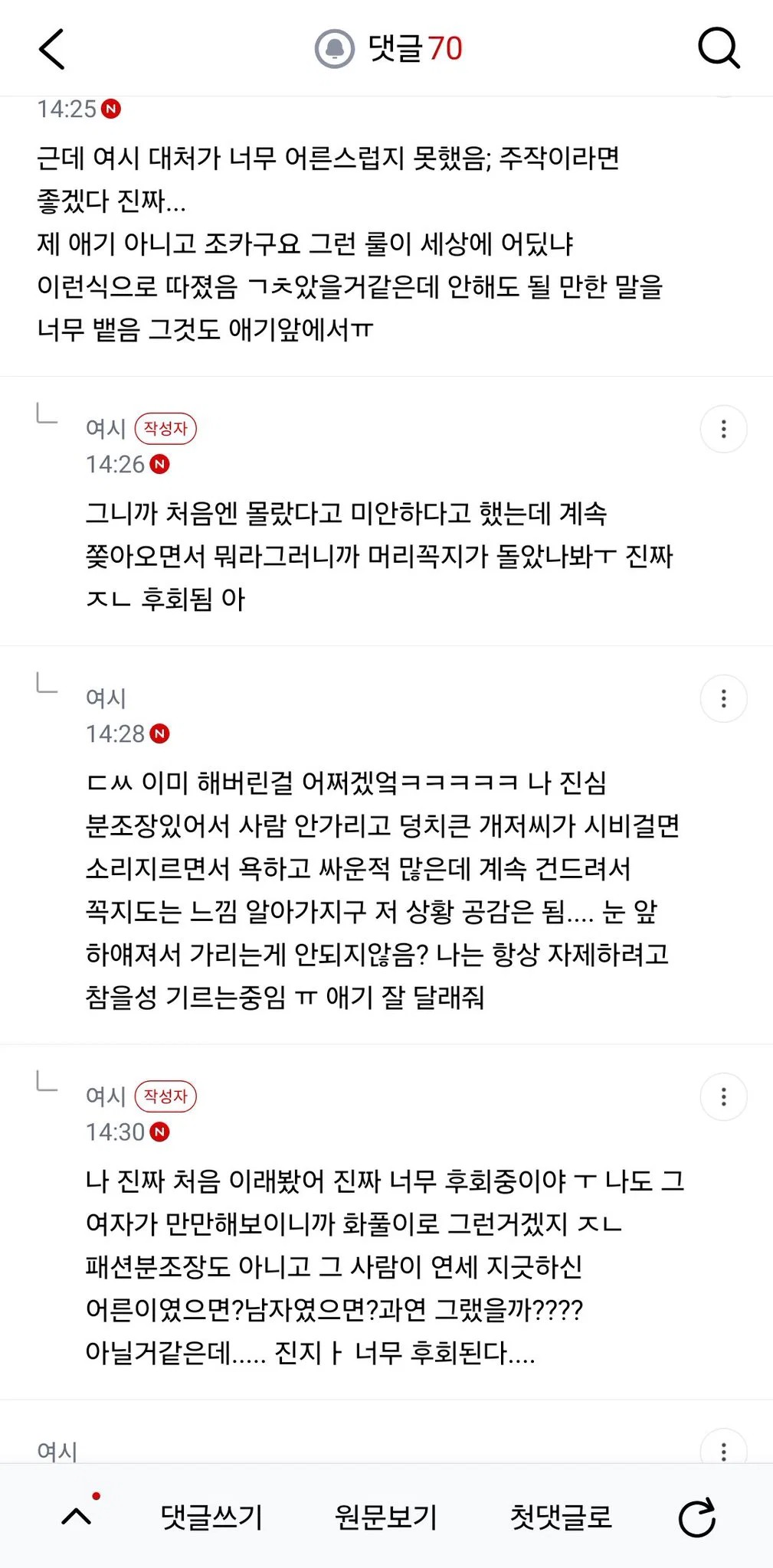Tap 댓글쓰기 to write a comment
Screen dimensions: 773x1568
point(211,1517)
